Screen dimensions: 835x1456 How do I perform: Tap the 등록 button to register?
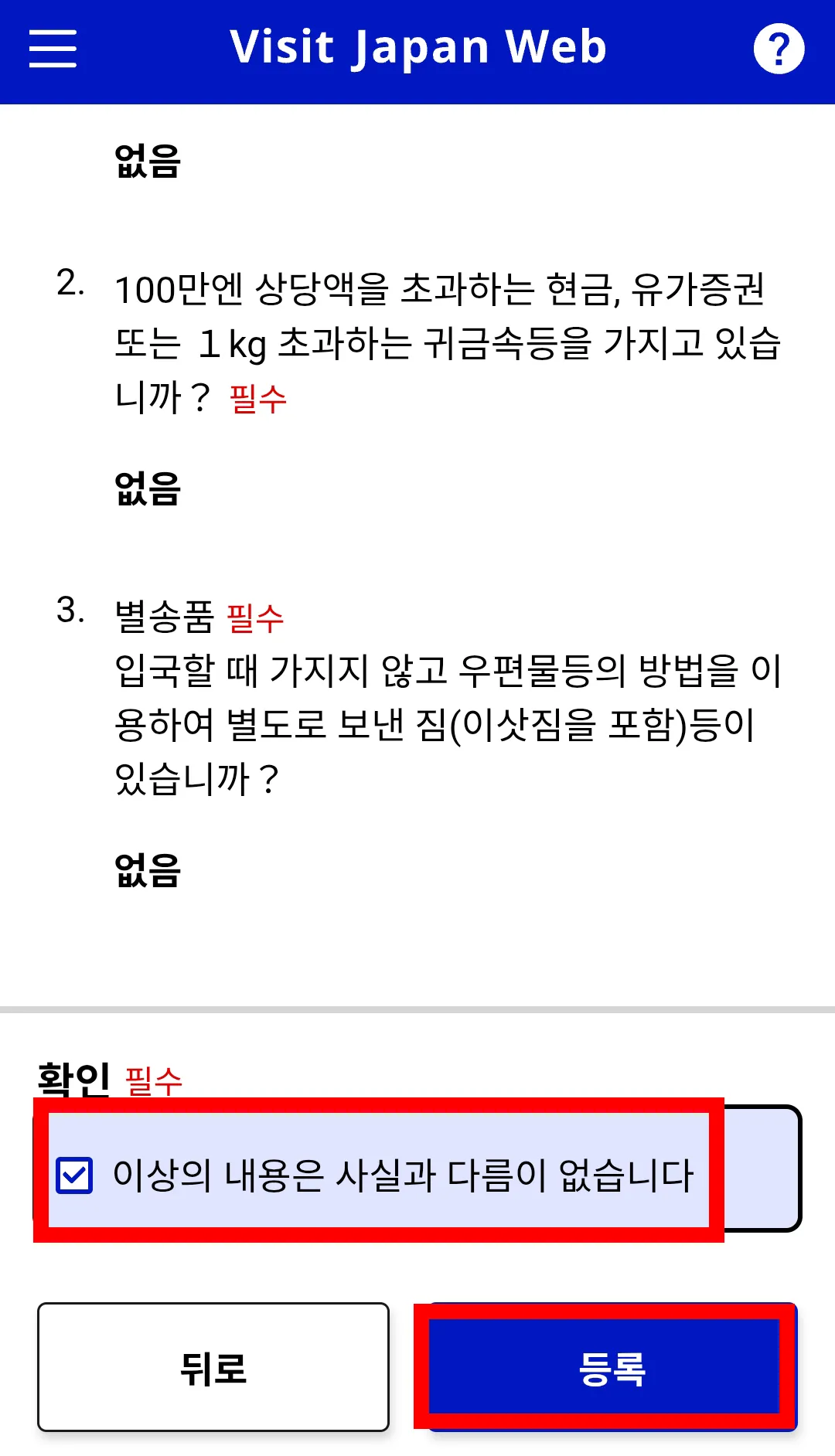click(611, 1367)
